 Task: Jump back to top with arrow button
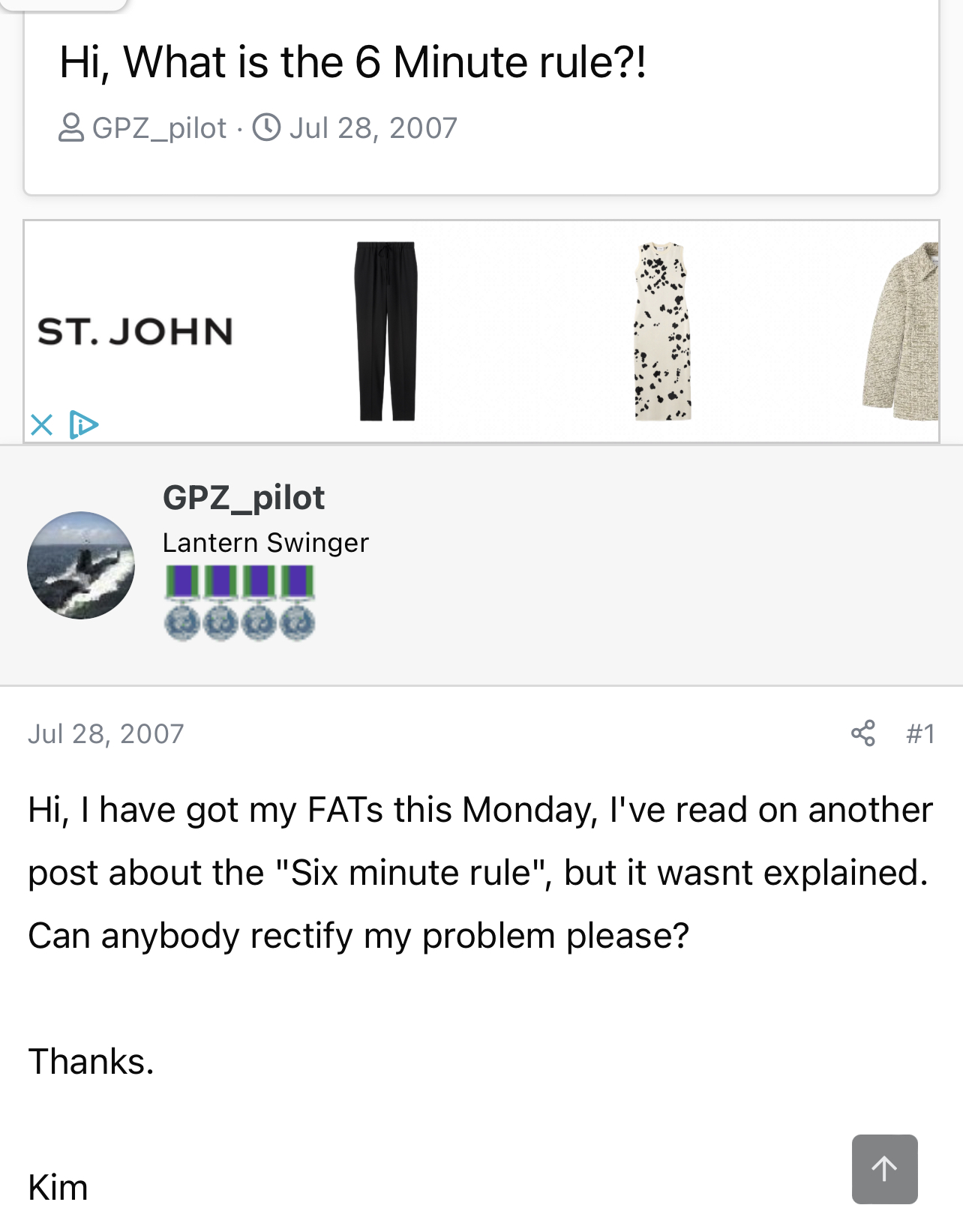click(x=884, y=1168)
